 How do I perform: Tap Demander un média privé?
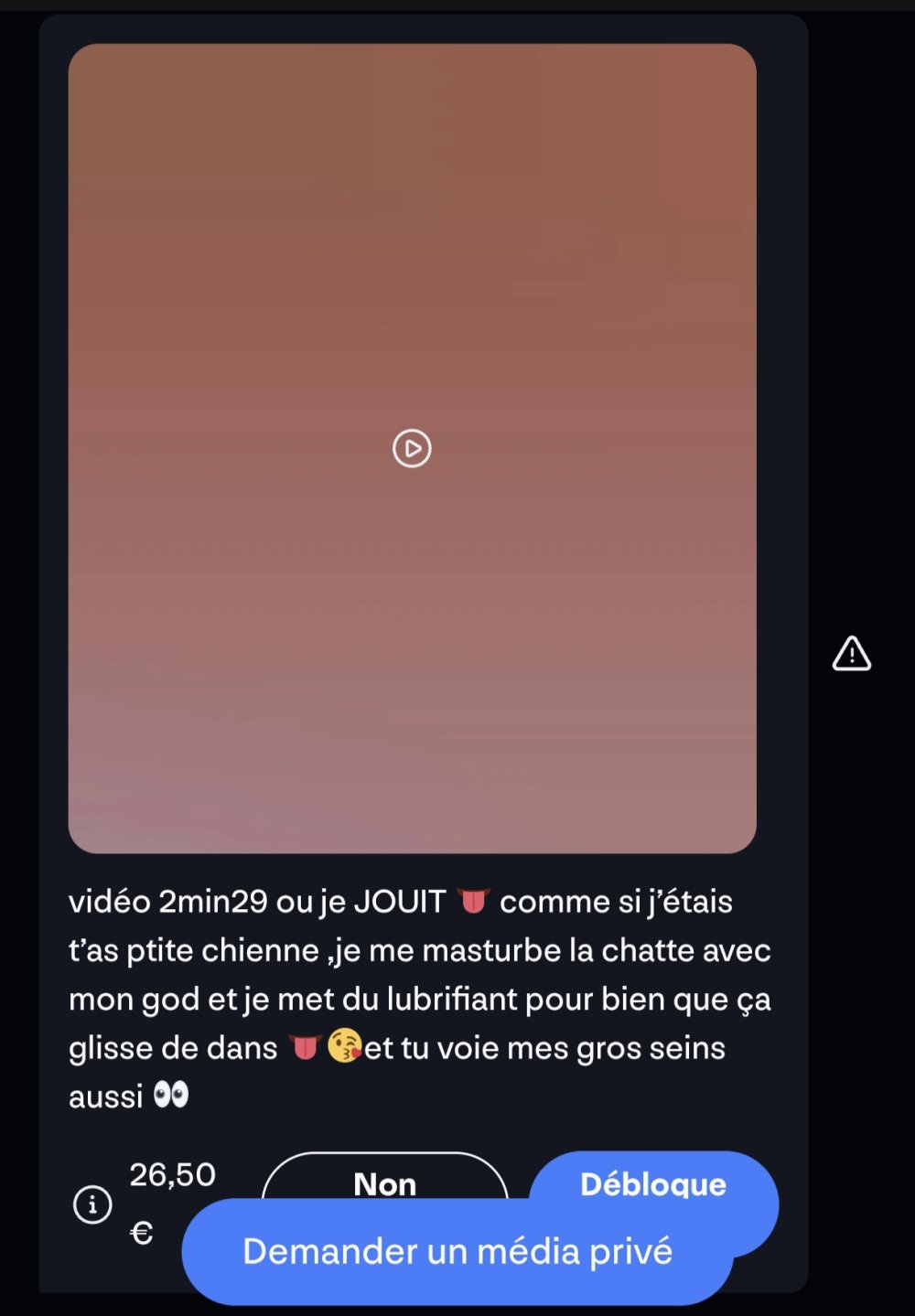(x=457, y=1252)
